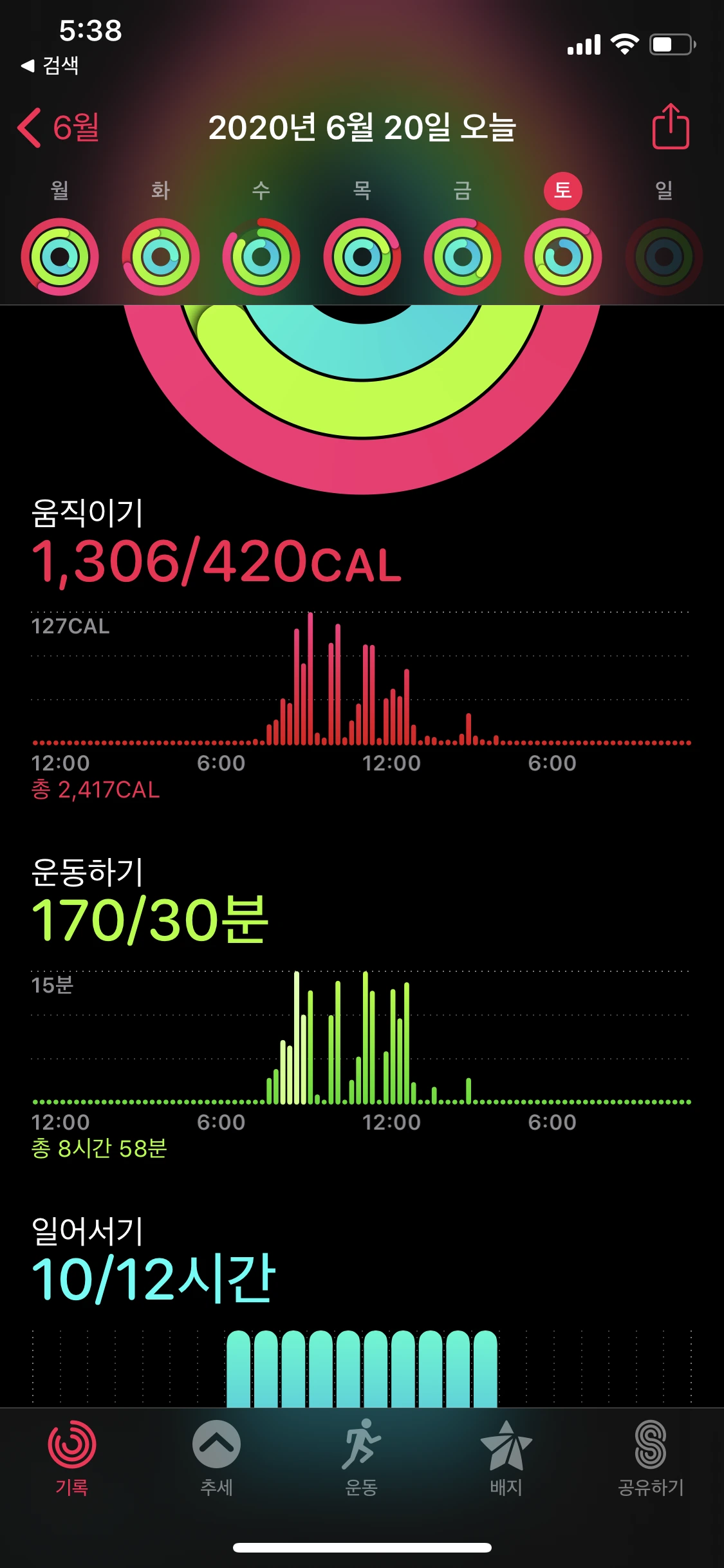Tap Thursday's (목) day ring
The width and height of the screenshot is (724, 1568).
[x=361, y=256]
